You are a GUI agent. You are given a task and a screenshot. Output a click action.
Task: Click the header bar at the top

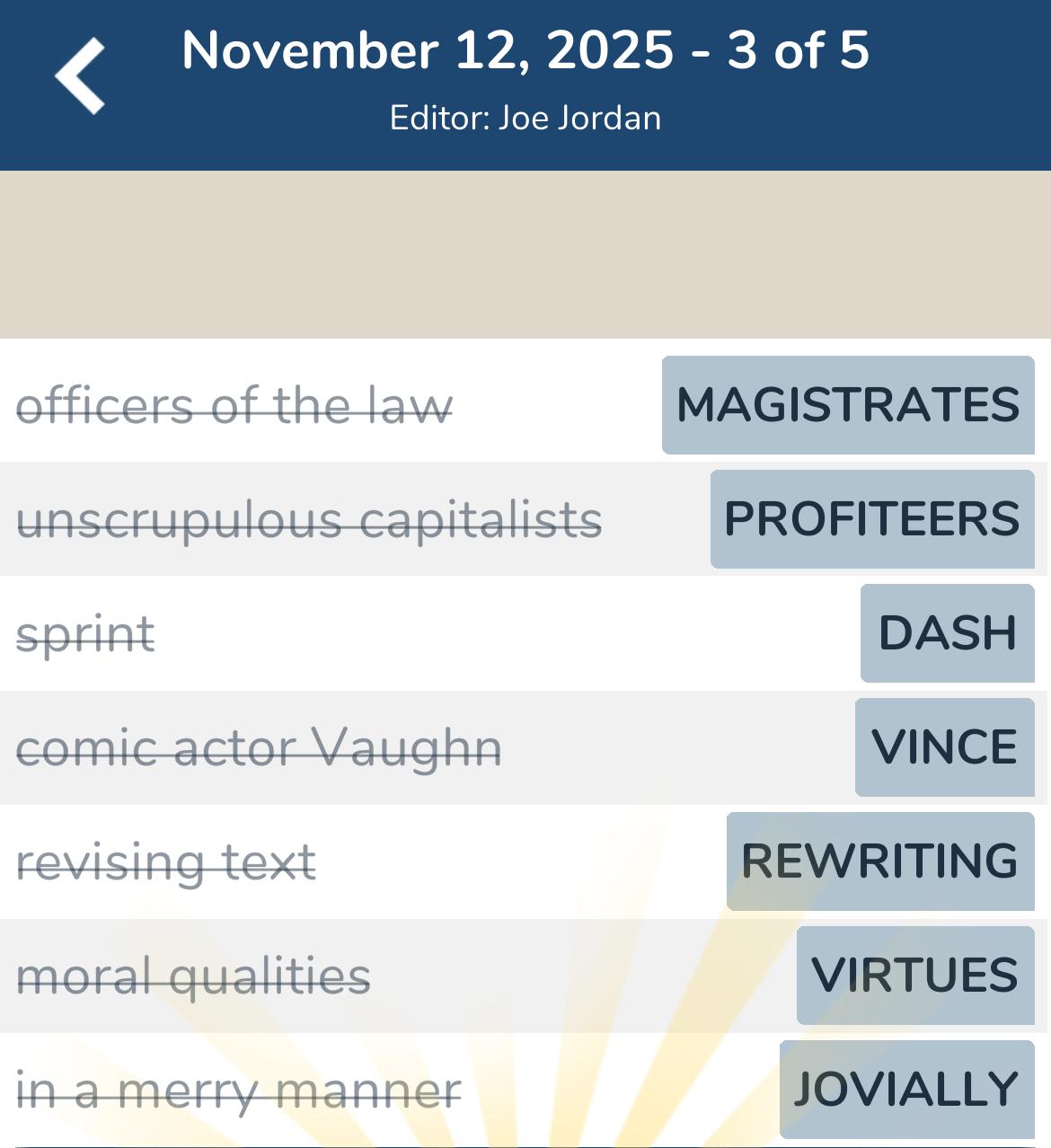(x=525, y=83)
